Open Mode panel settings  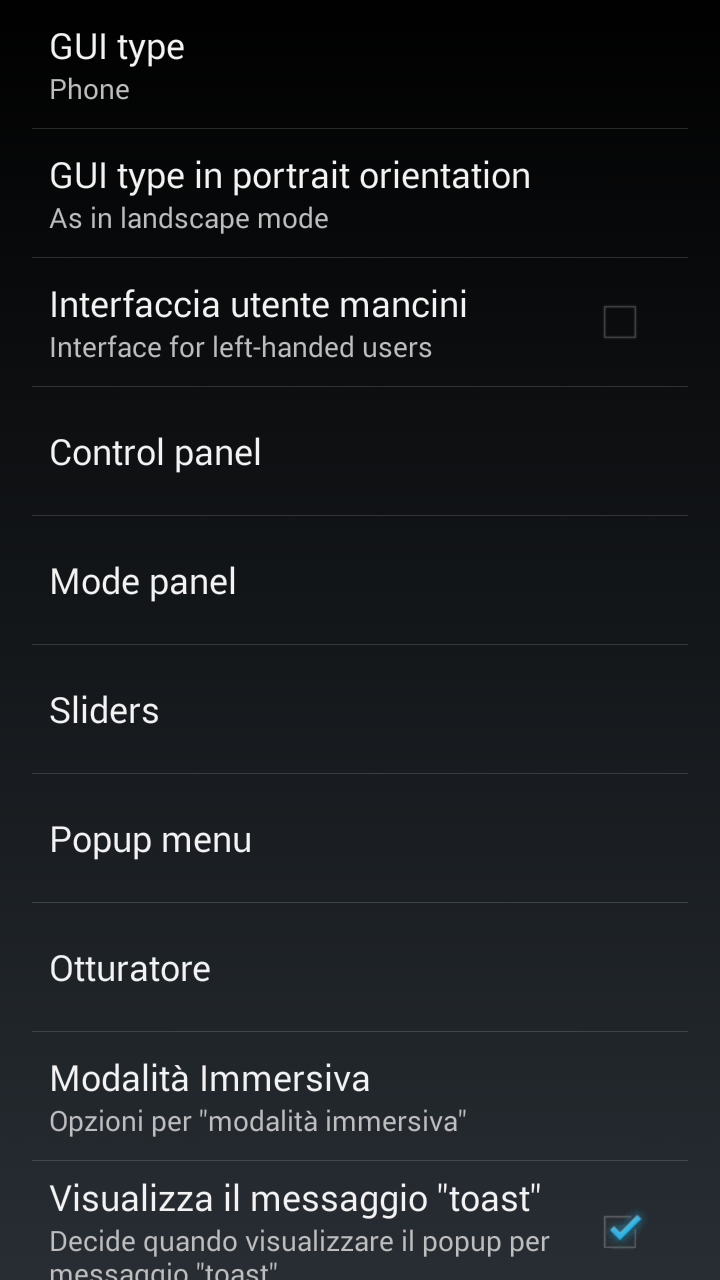[360, 580]
